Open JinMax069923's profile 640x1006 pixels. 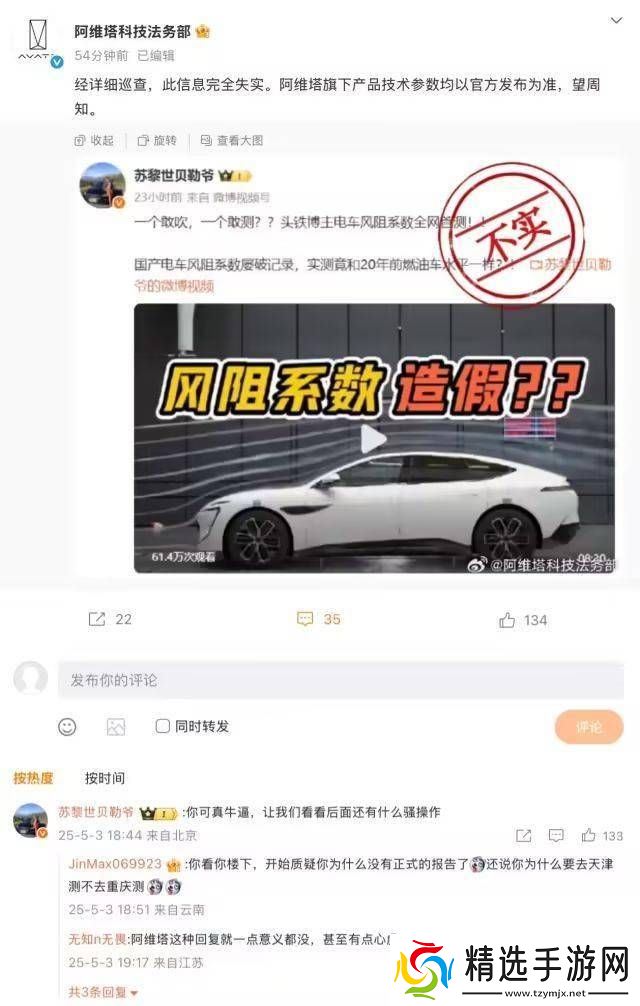(x=115, y=864)
